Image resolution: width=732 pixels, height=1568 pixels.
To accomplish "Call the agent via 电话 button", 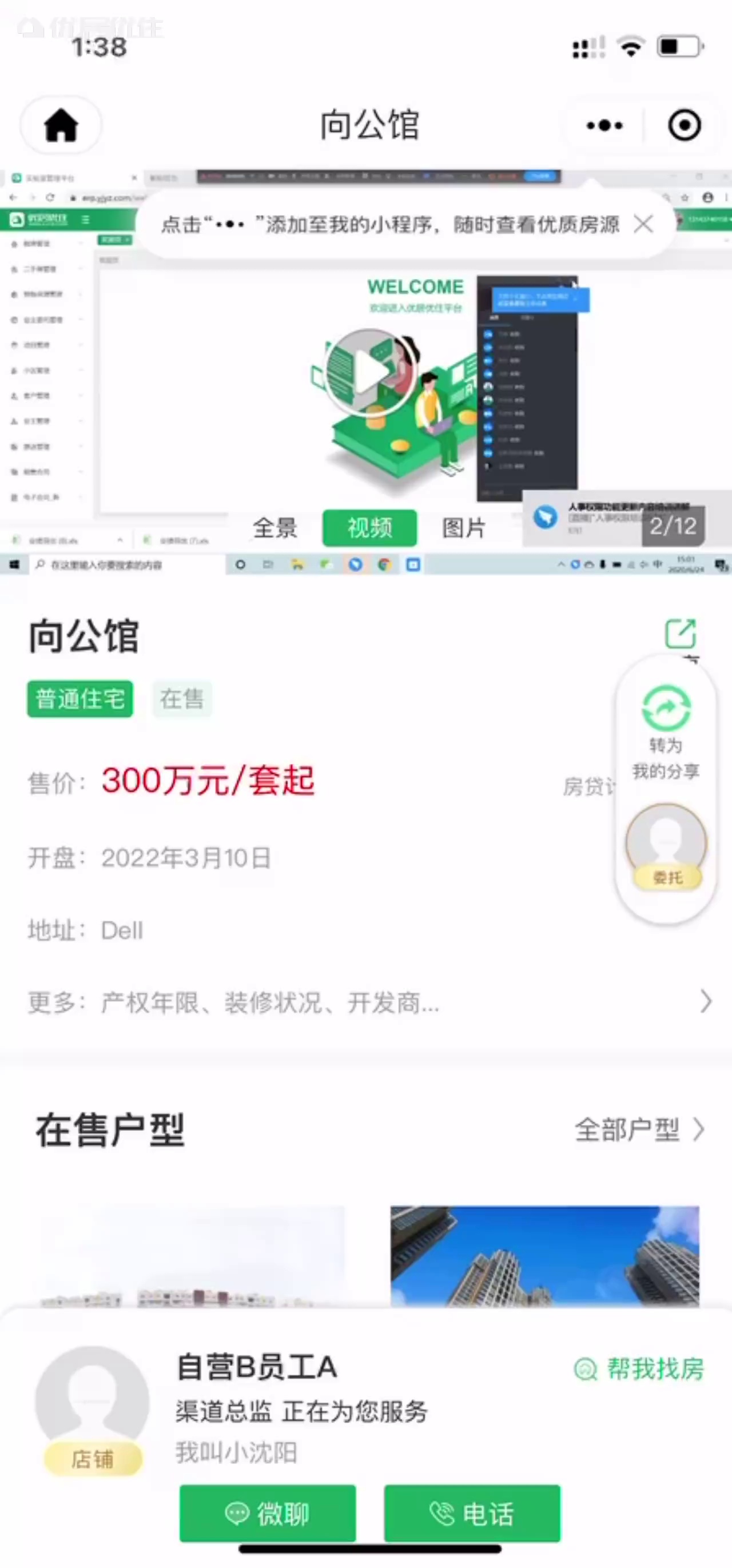I will [472, 1513].
